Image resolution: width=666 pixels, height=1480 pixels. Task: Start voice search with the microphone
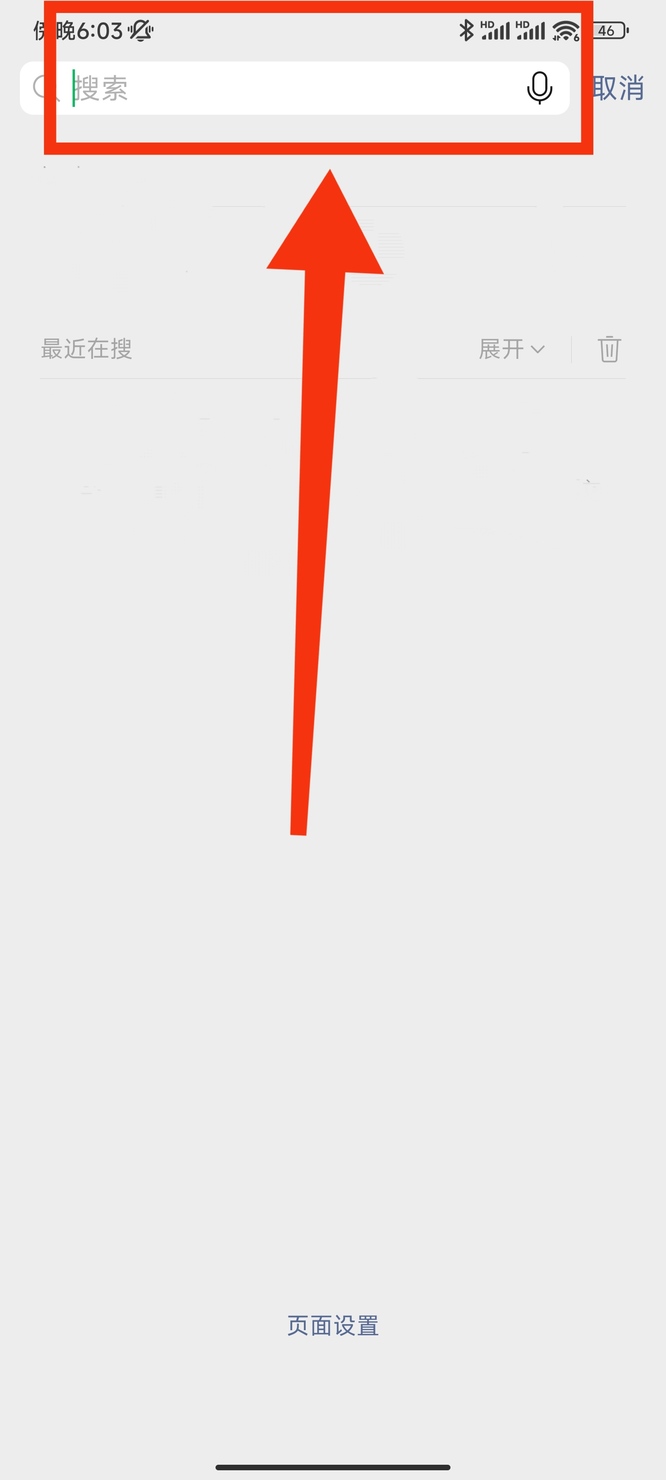pyautogui.click(x=539, y=89)
